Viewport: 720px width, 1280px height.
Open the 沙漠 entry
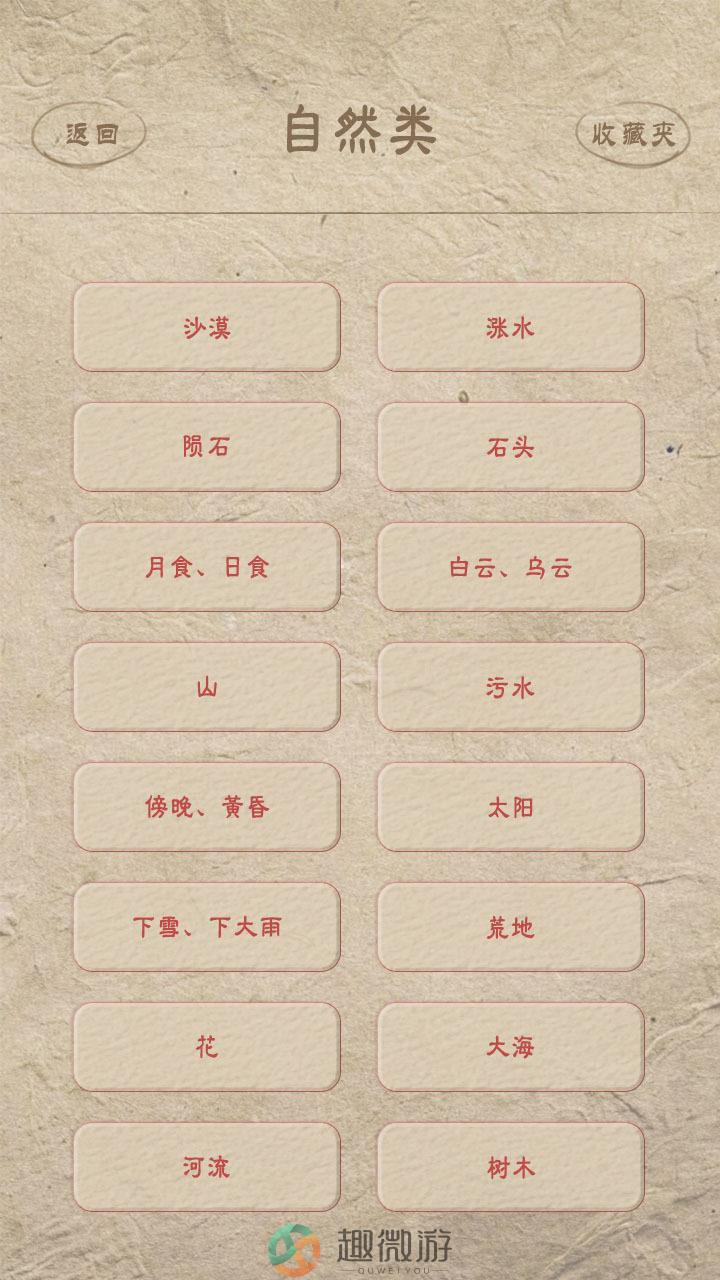[207, 327]
